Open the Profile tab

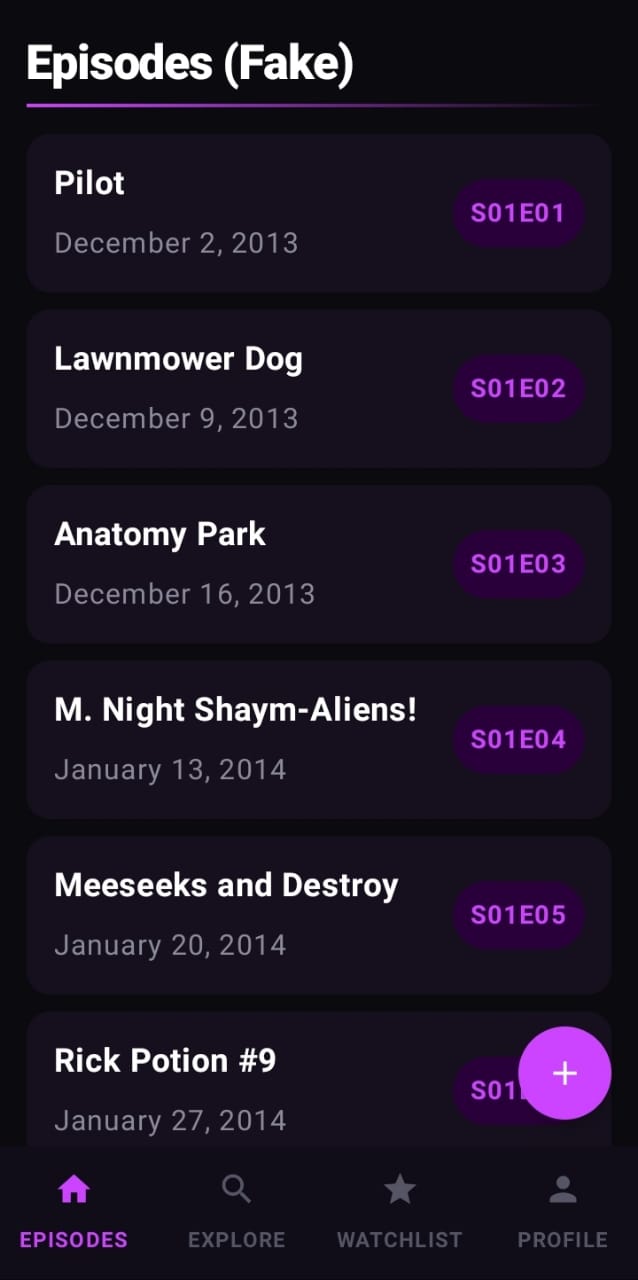[562, 1212]
